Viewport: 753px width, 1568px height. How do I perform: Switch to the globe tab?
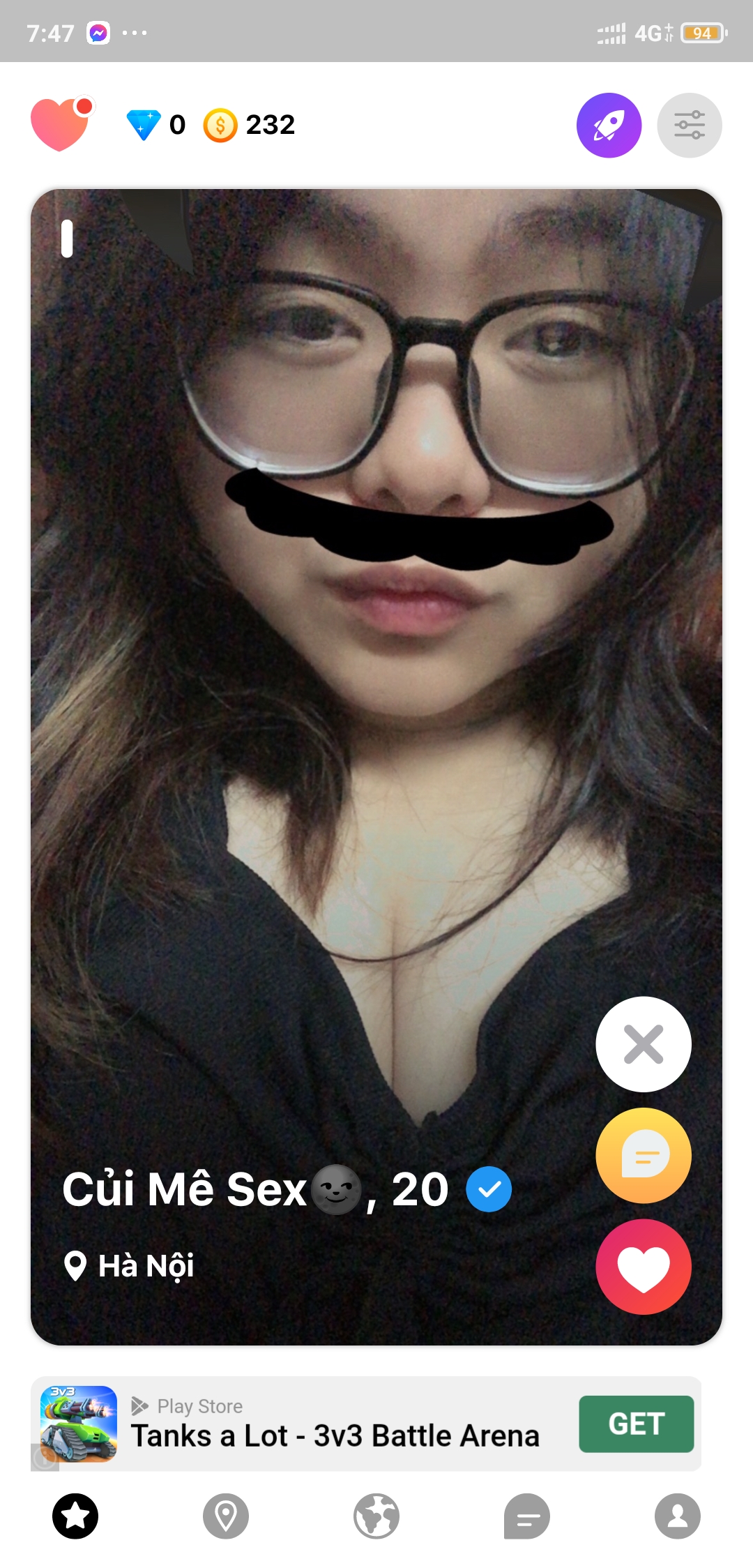click(376, 1516)
